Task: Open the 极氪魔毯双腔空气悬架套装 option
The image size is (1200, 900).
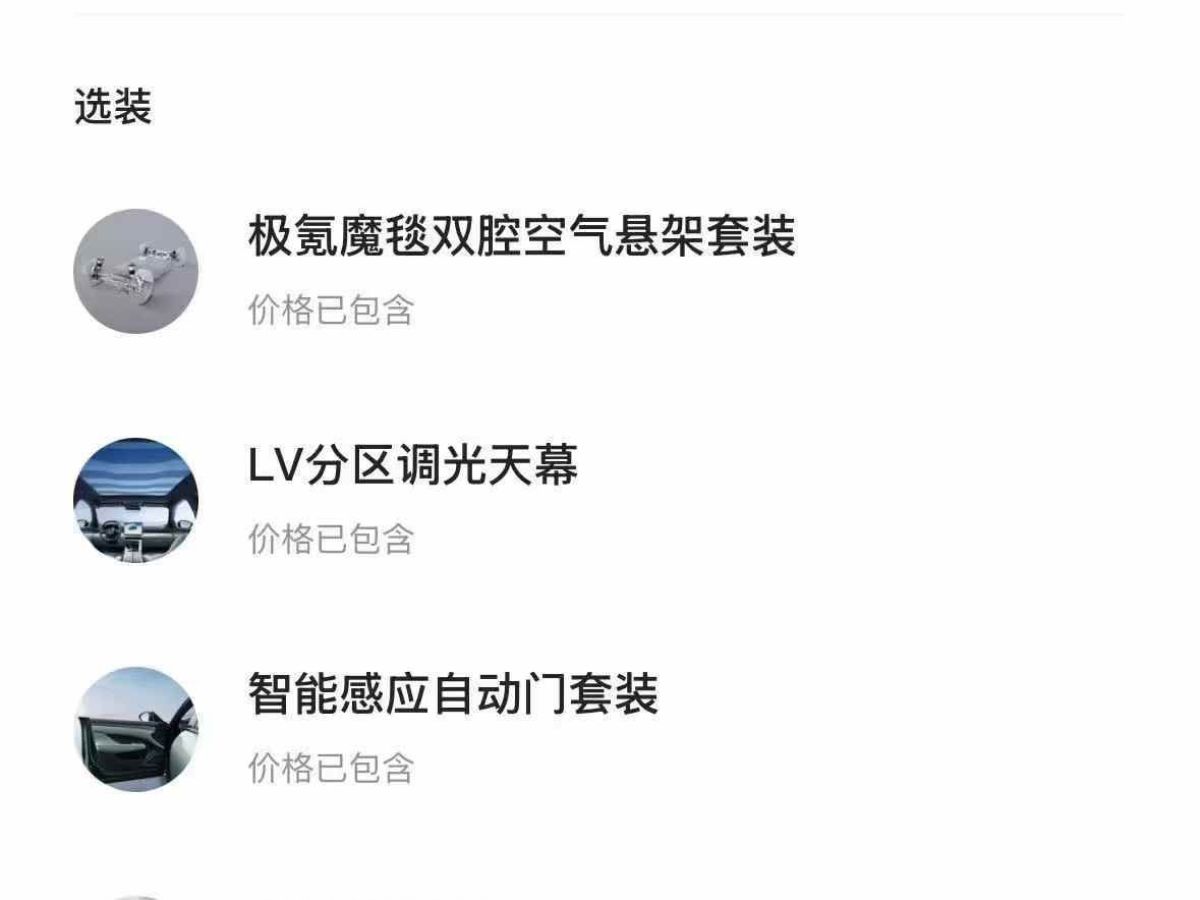Action: (521, 238)
